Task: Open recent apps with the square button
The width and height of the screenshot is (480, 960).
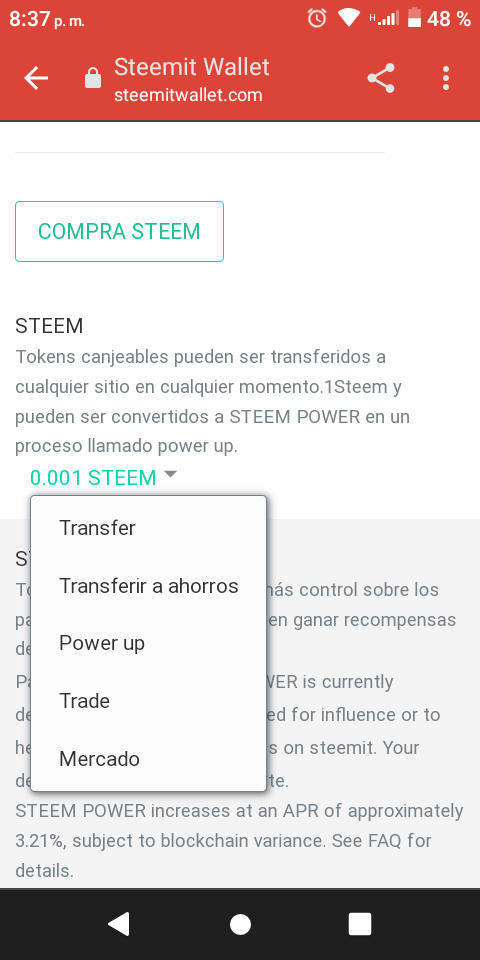Action: [x=360, y=924]
